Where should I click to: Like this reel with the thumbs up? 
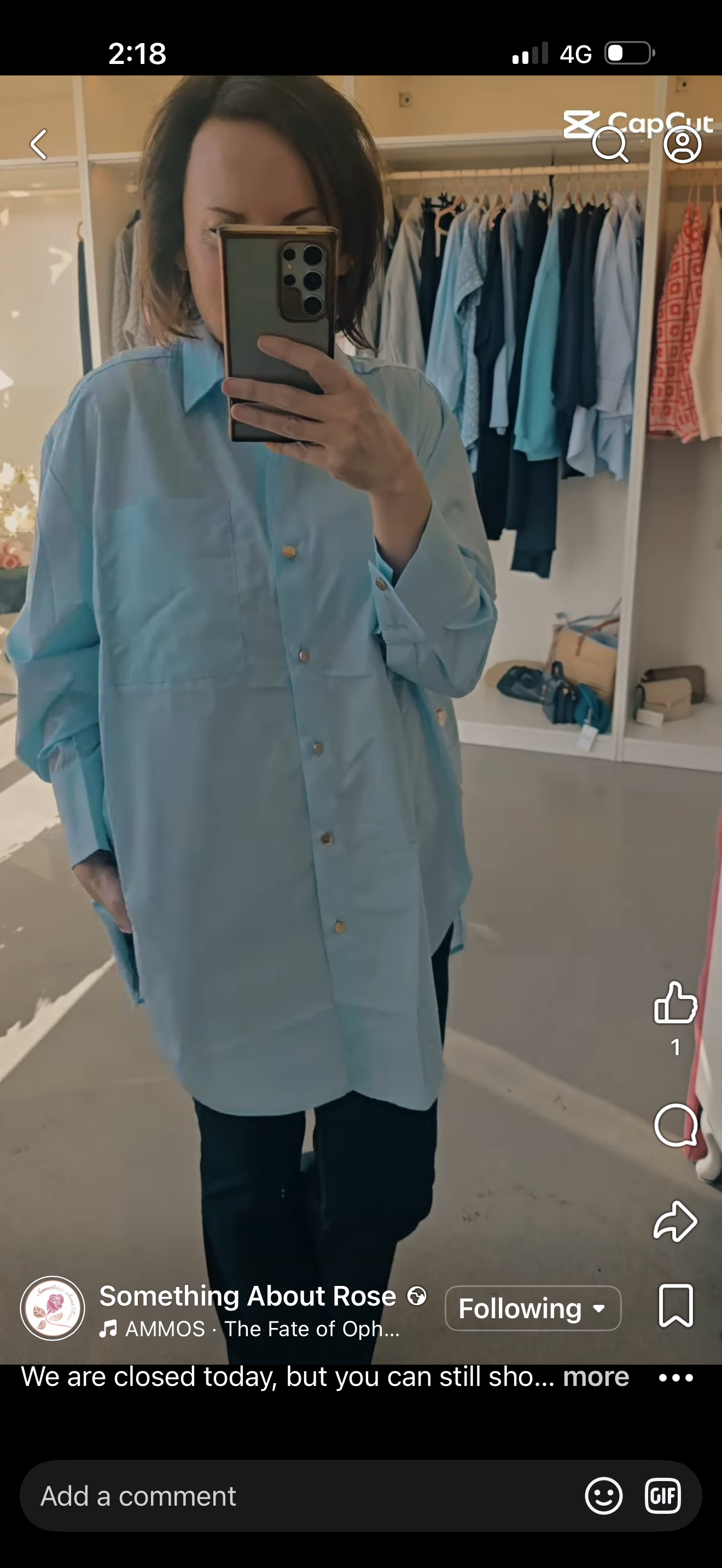coord(674,1003)
